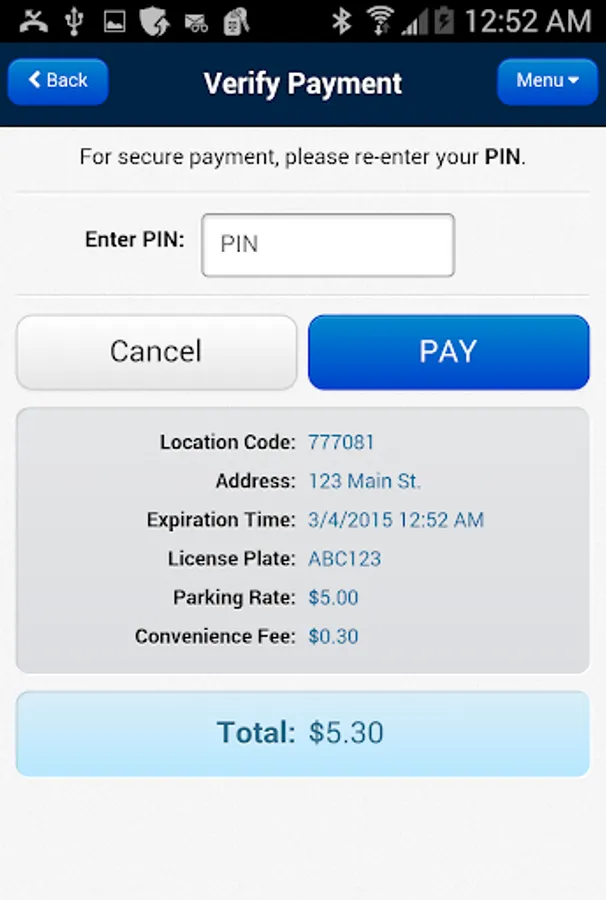Image resolution: width=606 pixels, height=900 pixels.
Task: Go back using the Back button
Action: point(58,81)
